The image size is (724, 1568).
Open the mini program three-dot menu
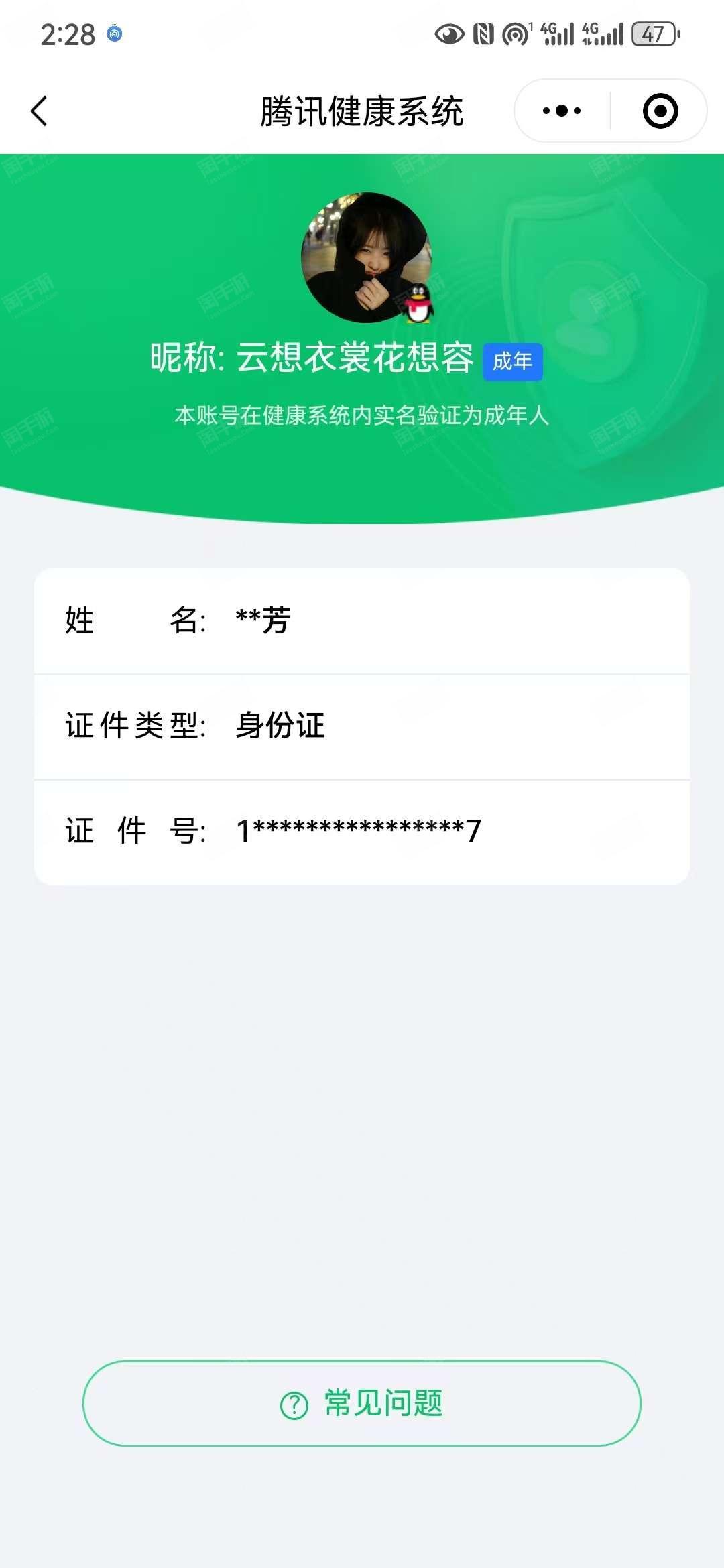pyautogui.click(x=562, y=111)
